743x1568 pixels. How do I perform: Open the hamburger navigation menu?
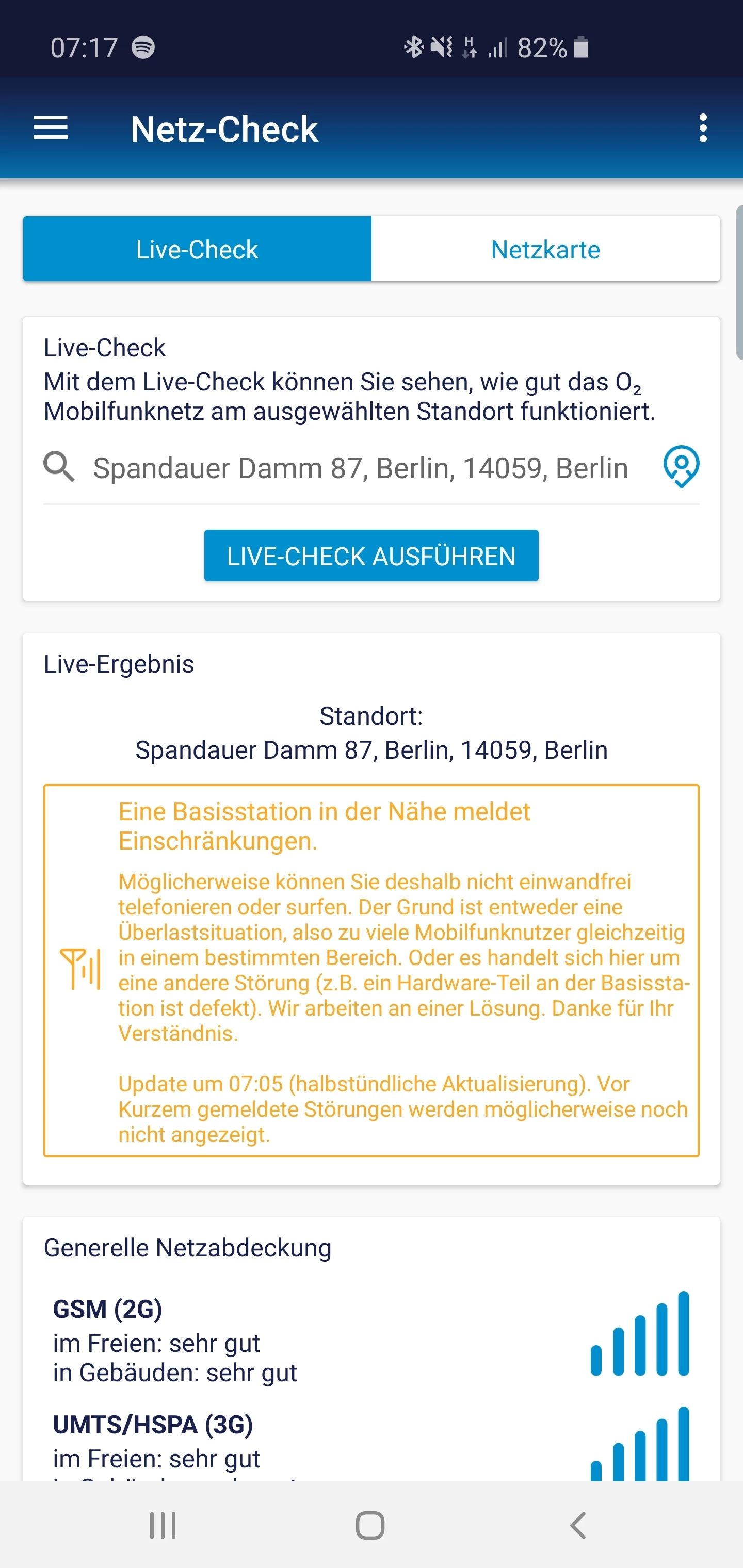pyautogui.click(x=51, y=128)
